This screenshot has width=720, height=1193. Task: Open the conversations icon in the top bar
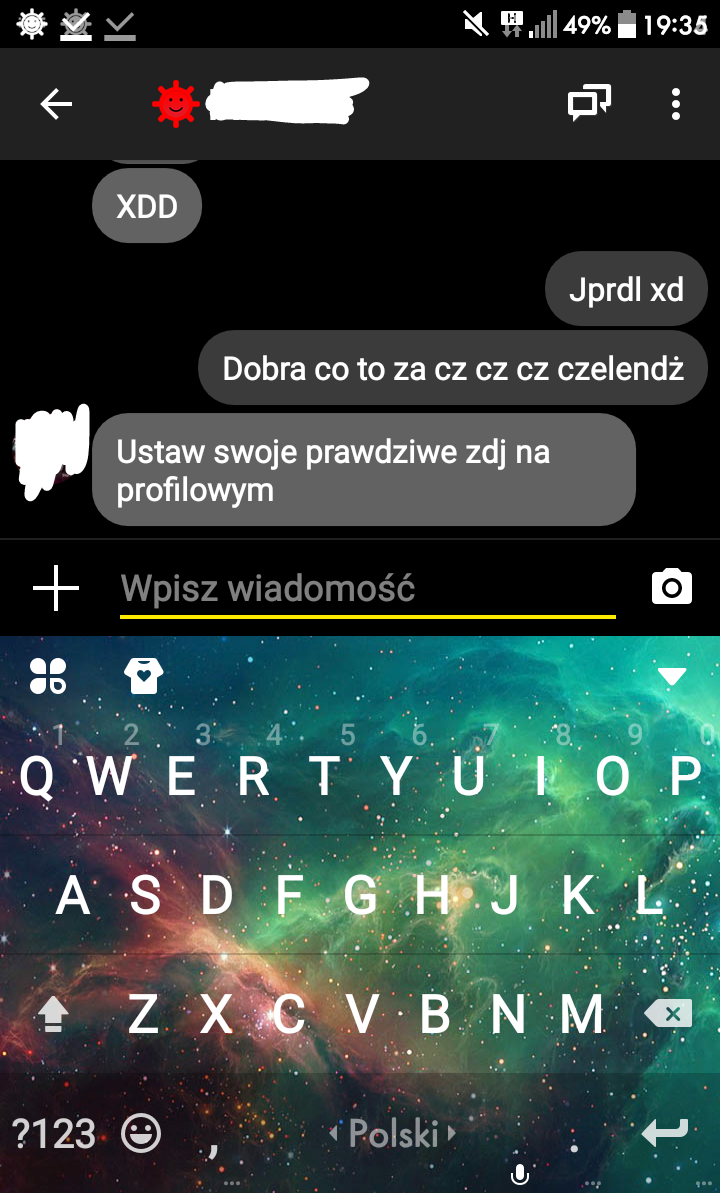590,103
